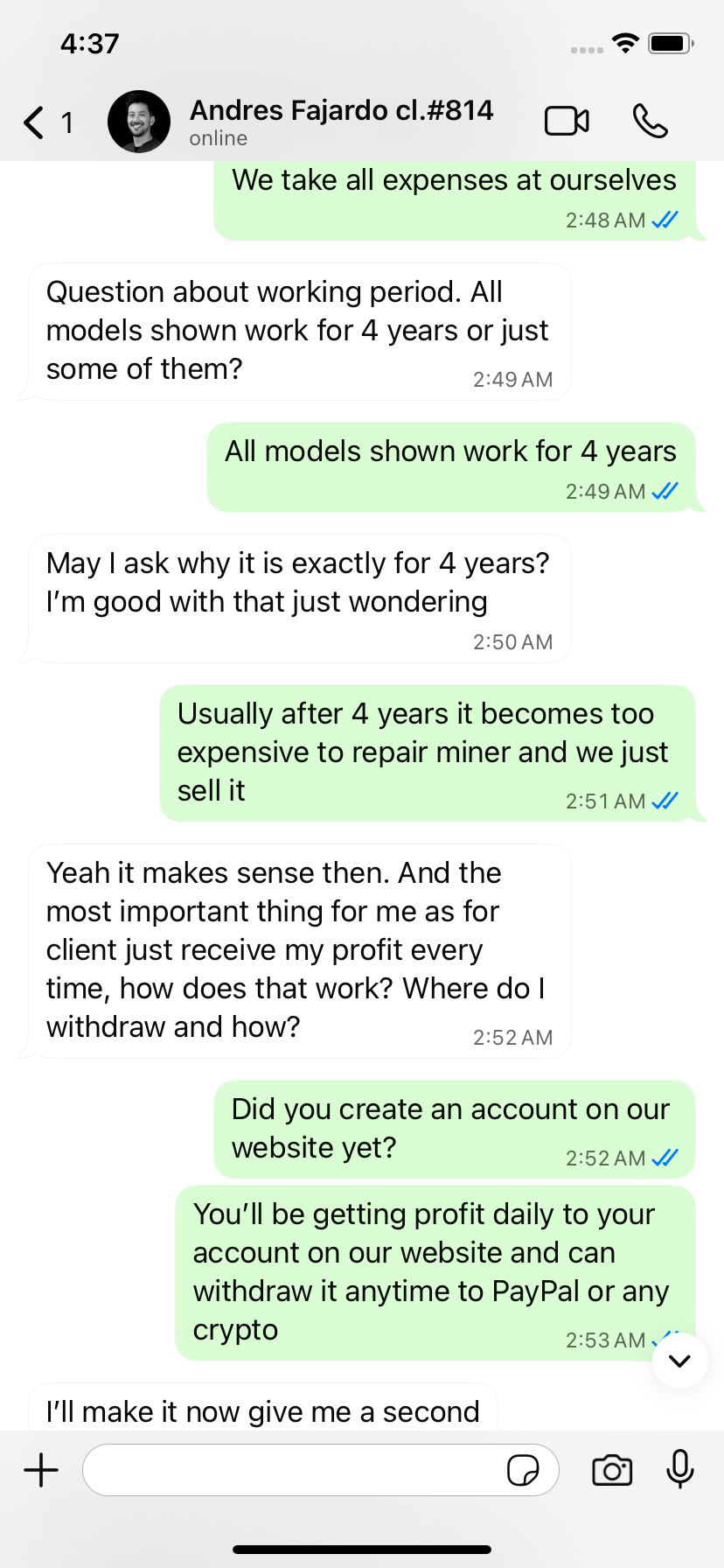This screenshot has width=724, height=1568.
Task: Open the camera
Action: 612,1470
